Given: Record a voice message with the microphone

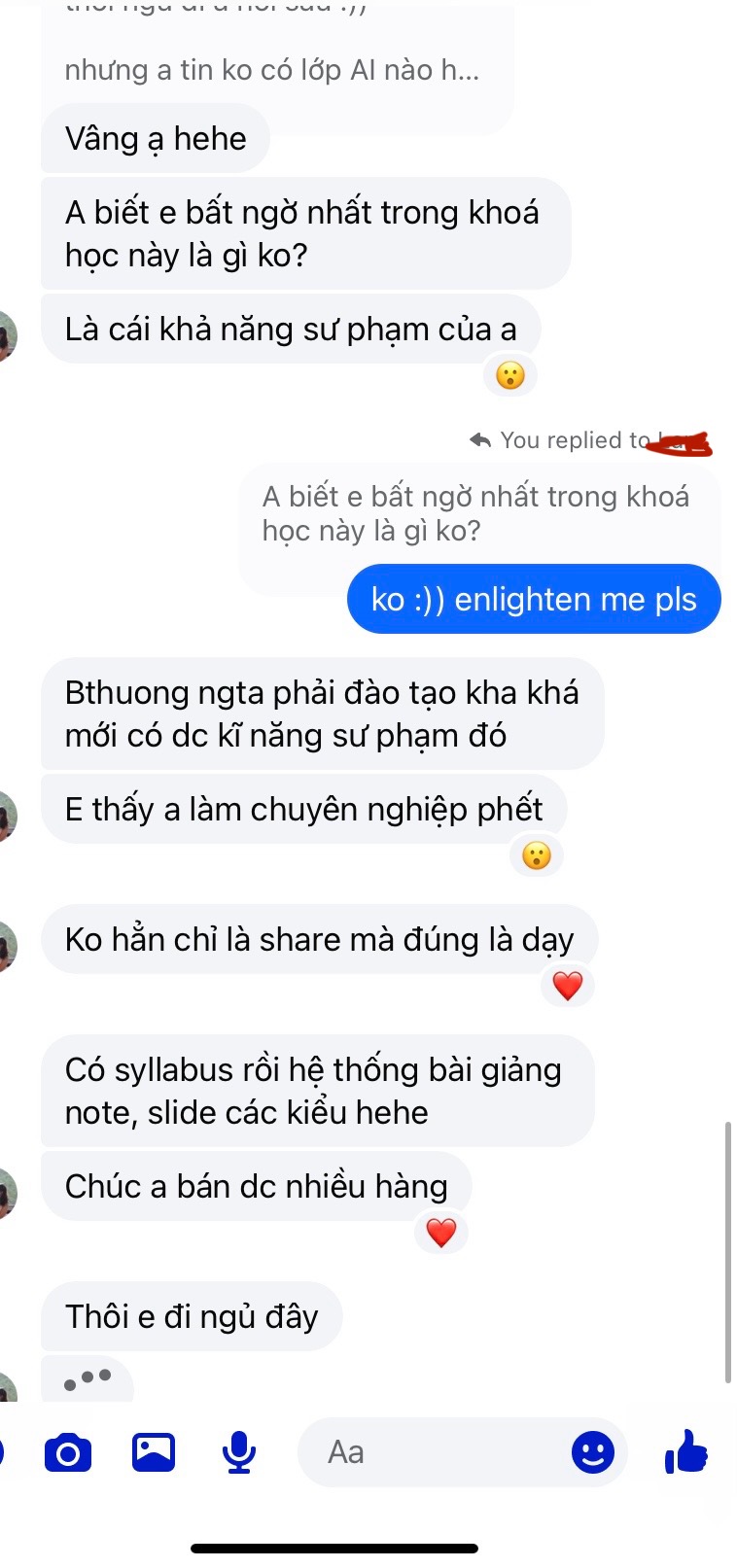Looking at the screenshot, I should 238,1453.
